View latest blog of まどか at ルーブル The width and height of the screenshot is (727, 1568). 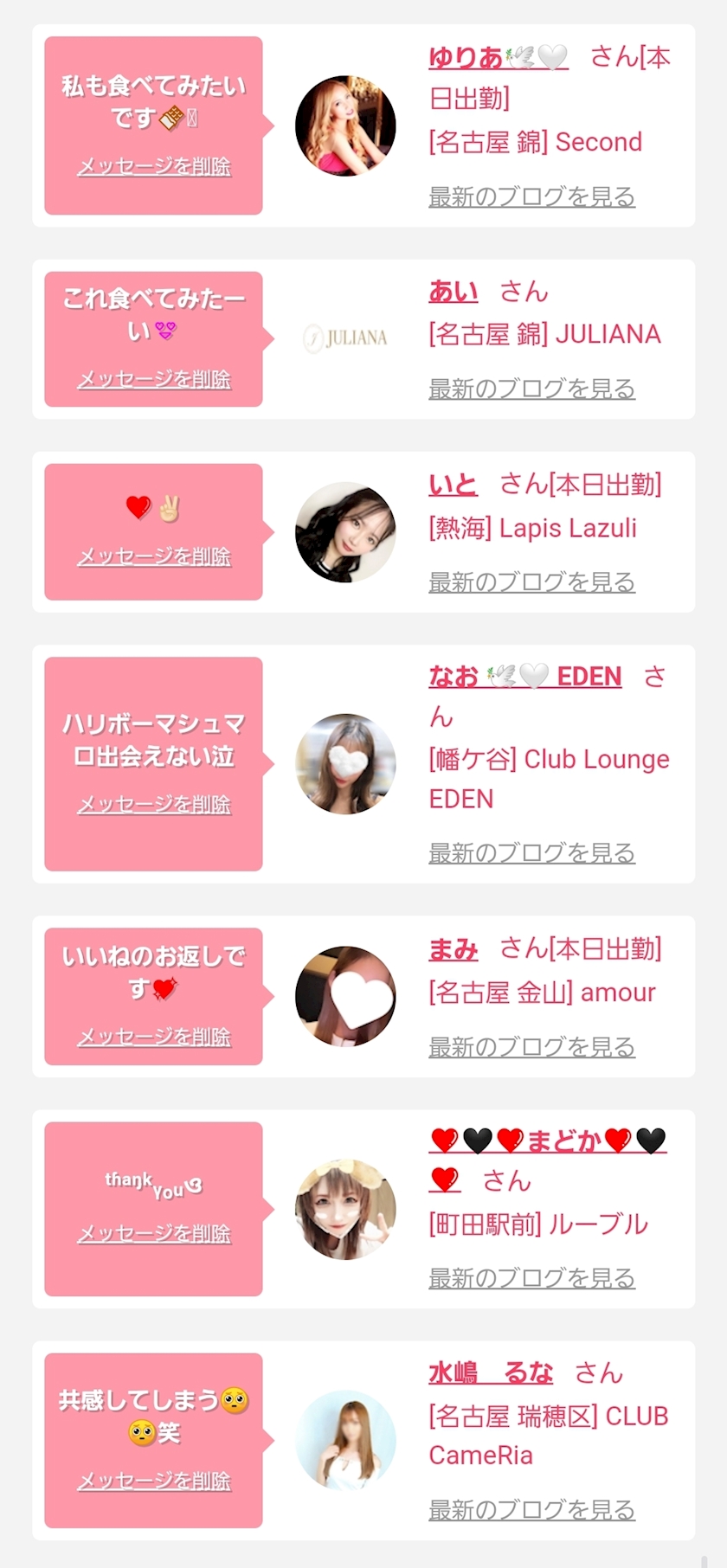(531, 1277)
